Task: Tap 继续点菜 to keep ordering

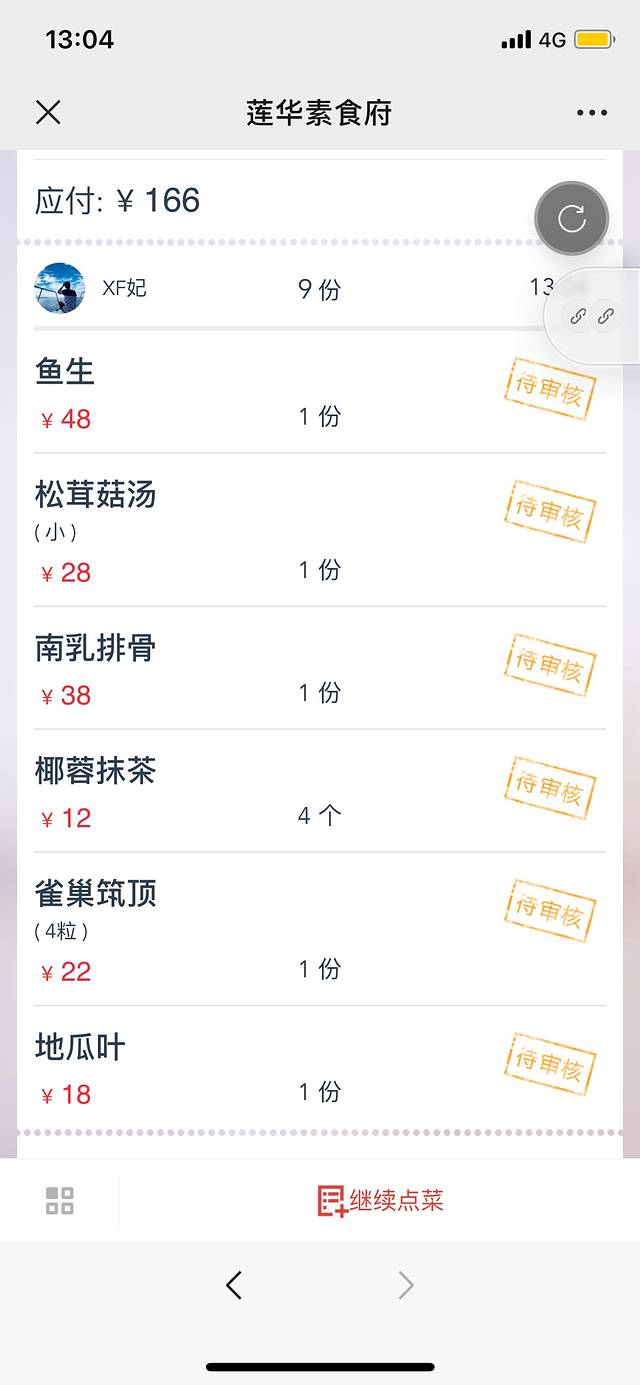Action: pos(381,1200)
